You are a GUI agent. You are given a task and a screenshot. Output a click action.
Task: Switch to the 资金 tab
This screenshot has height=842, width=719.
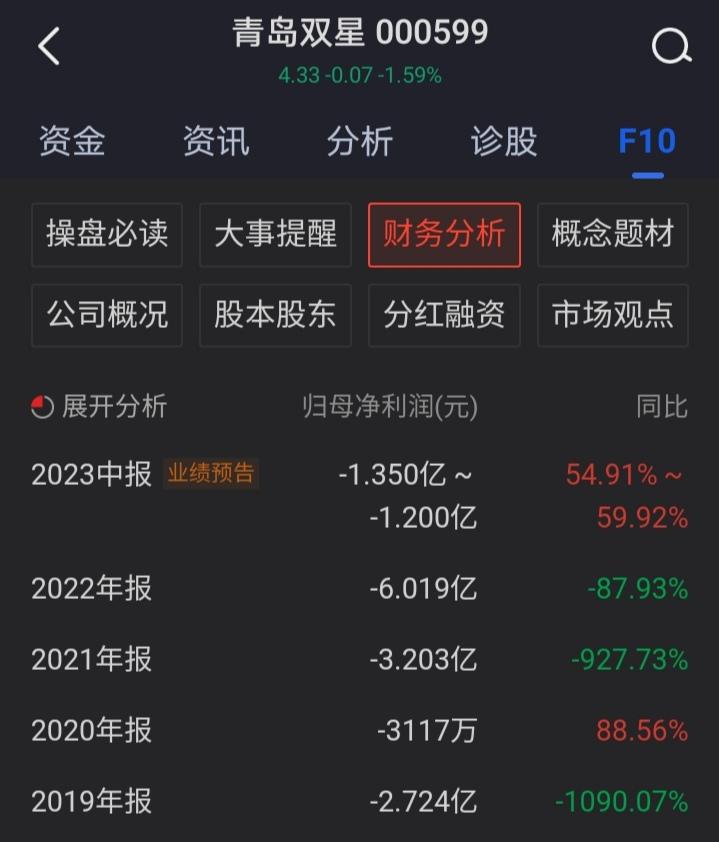pyautogui.click(x=72, y=141)
